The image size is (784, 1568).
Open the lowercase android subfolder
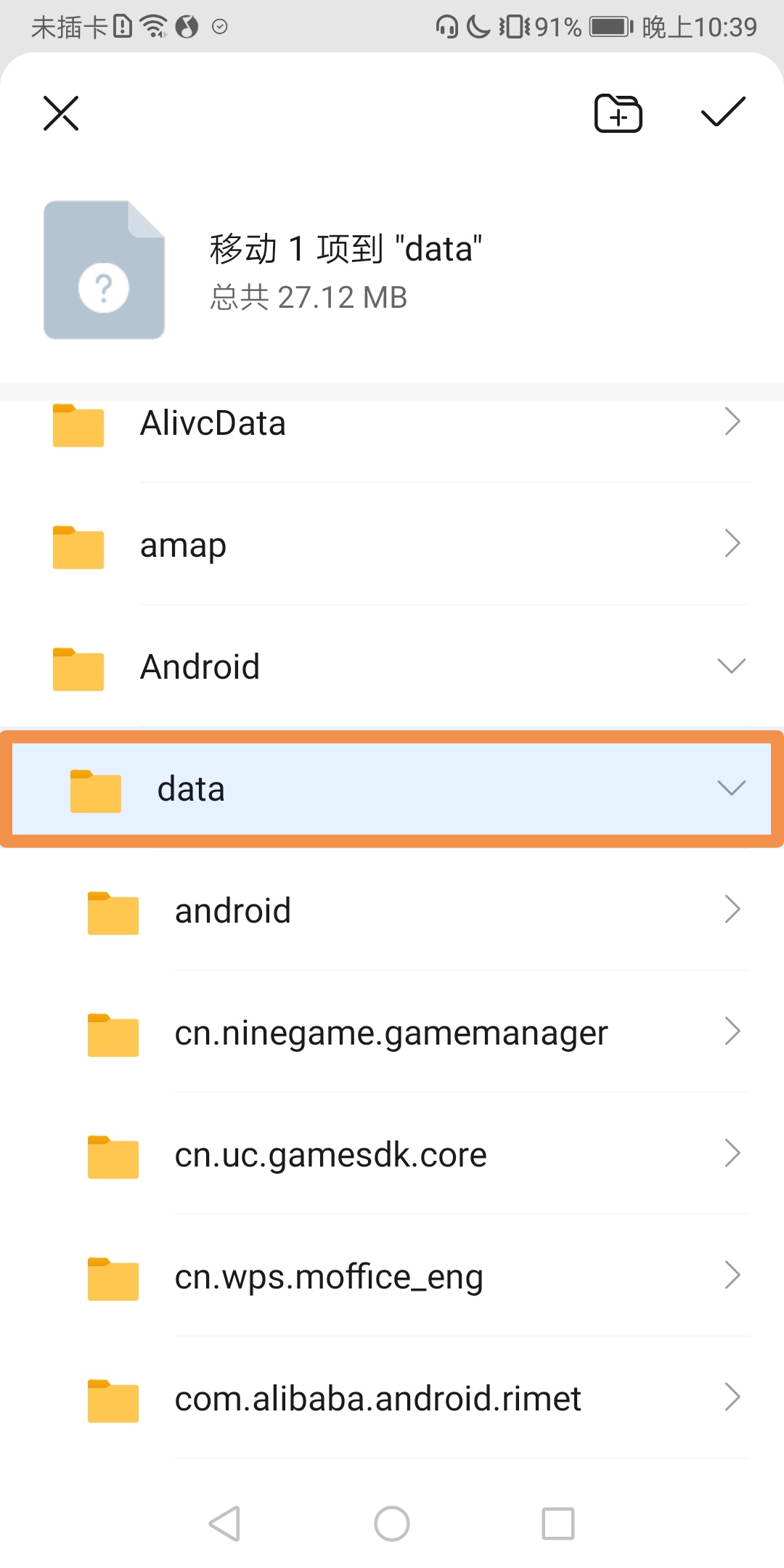pyautogui.click(x=232, y=910)
